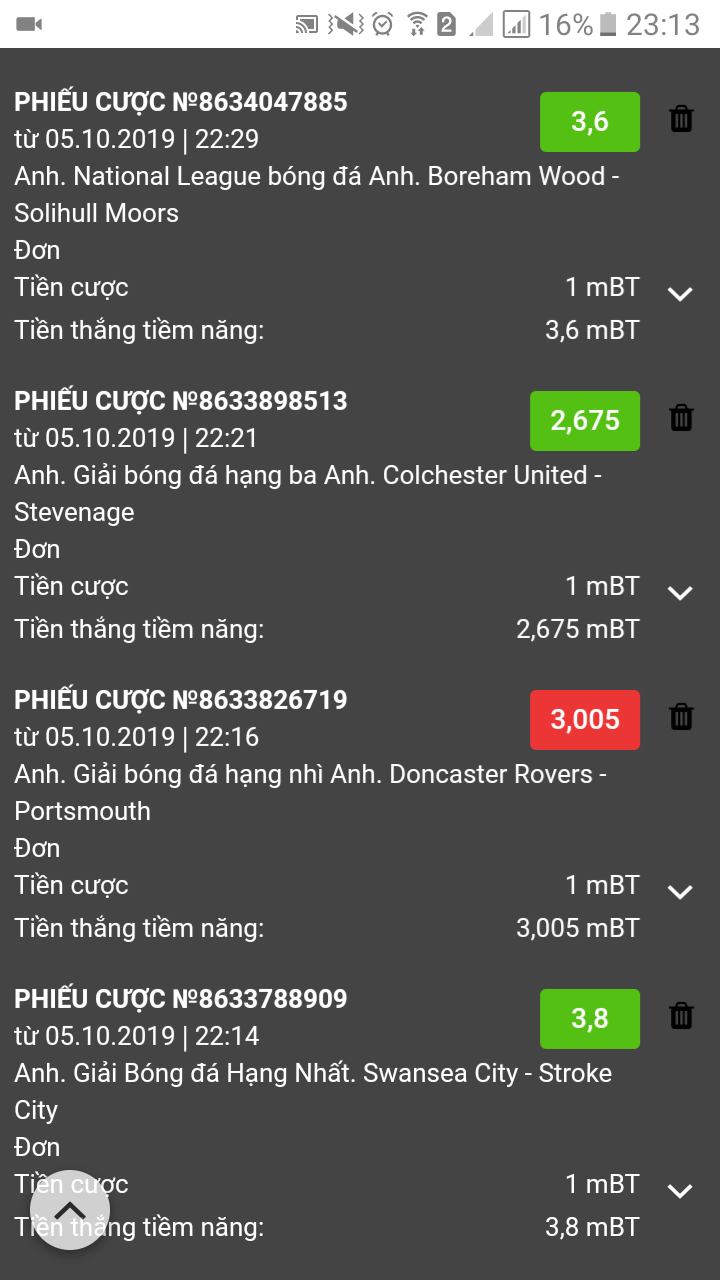Image resolution: width=720 pixels, height=1280 pixels.
Task: Tap the scroll-to-top arrow button
Action: click(x=70, y=1210)
